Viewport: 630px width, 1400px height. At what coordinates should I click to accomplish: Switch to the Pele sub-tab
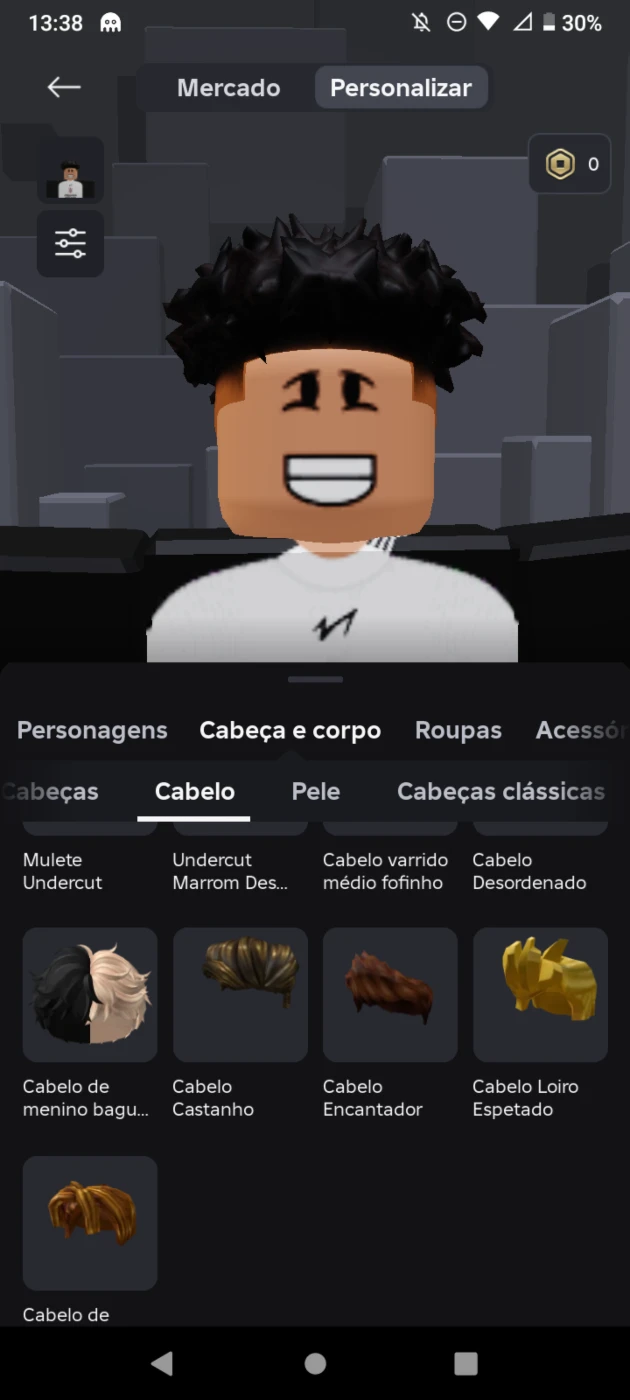tap(316, 791)
